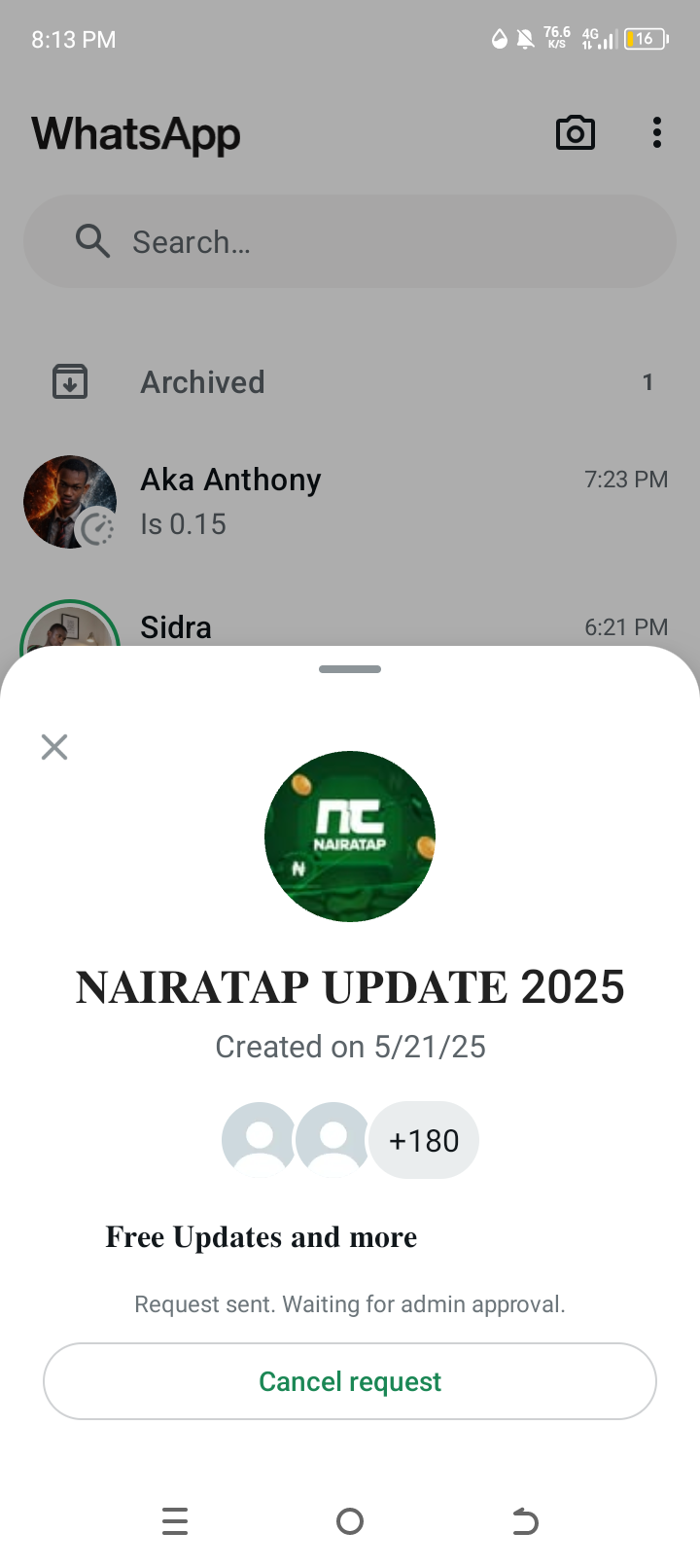The image size is (700, 1568).
Task: Go back using system navigation
Action: 525,1520
